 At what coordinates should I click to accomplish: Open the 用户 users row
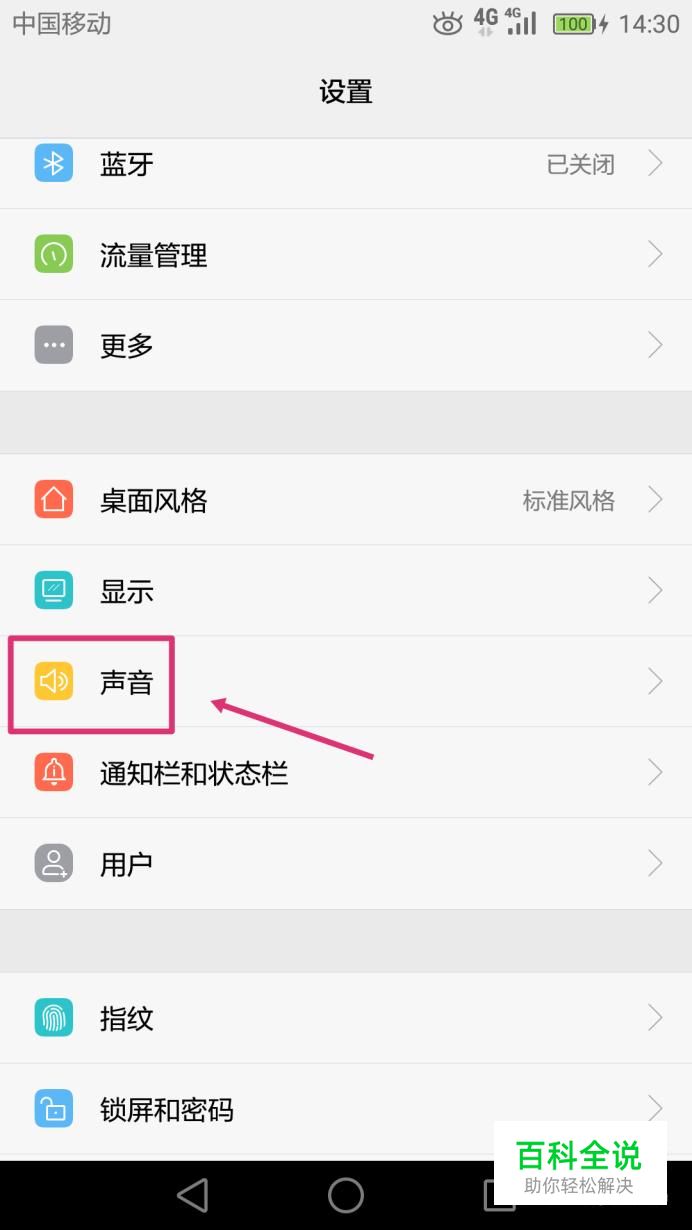click(346, 863)
